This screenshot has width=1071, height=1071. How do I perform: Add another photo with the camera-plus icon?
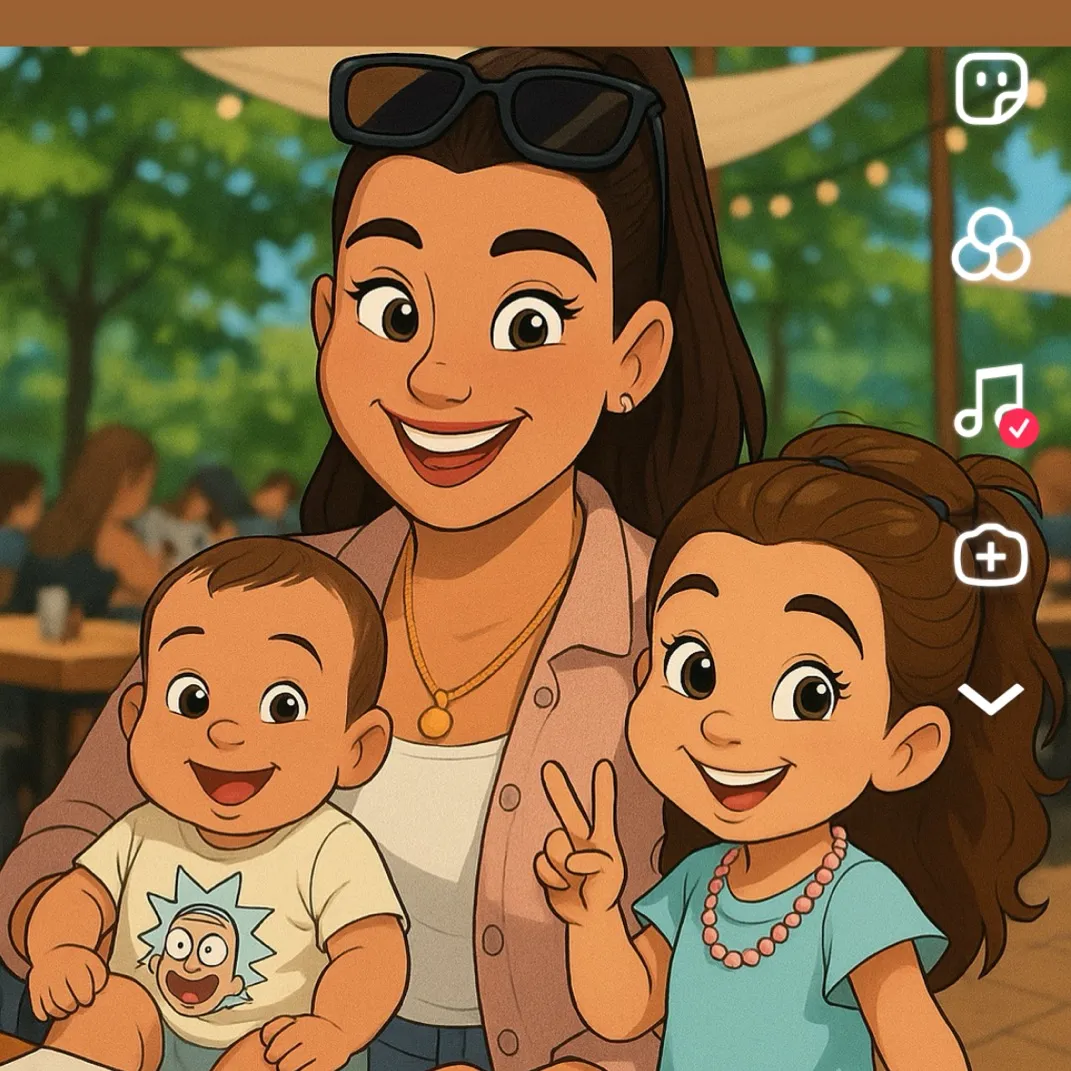990,556
